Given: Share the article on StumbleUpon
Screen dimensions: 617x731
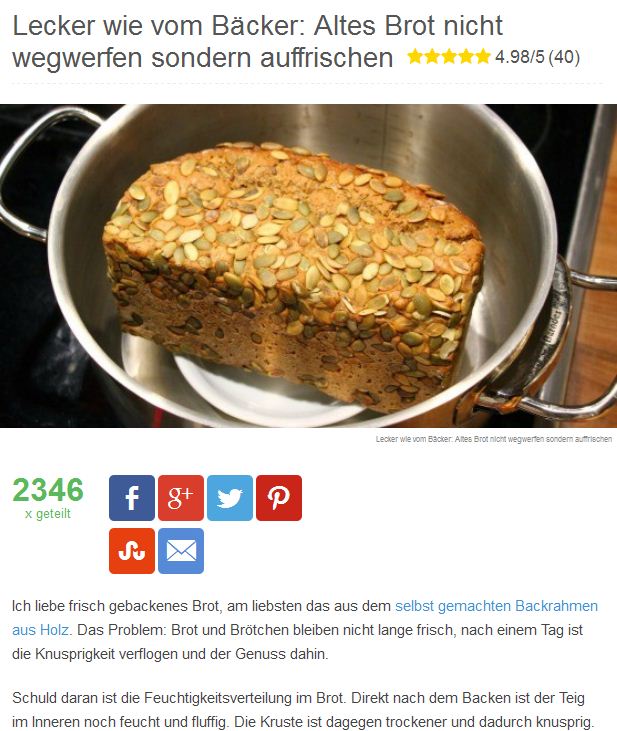Looking at the screenshot, I should click(132, 551).
